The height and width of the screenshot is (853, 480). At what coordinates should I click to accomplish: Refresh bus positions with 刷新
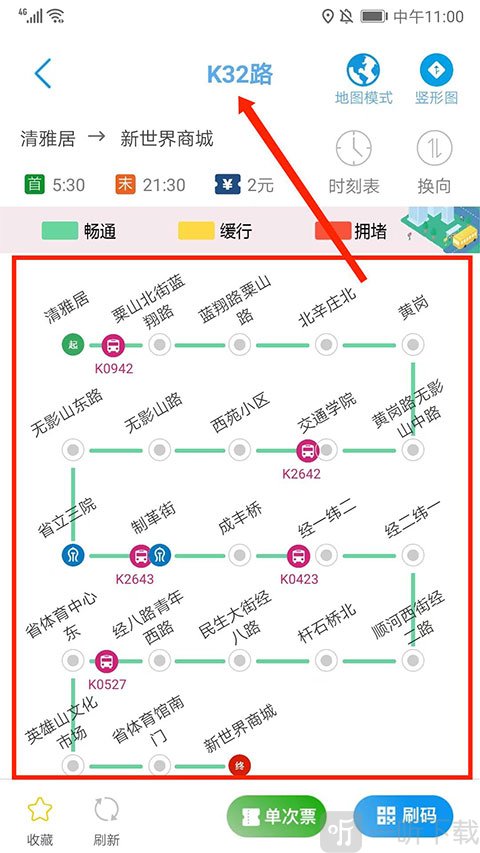point(106,819)
